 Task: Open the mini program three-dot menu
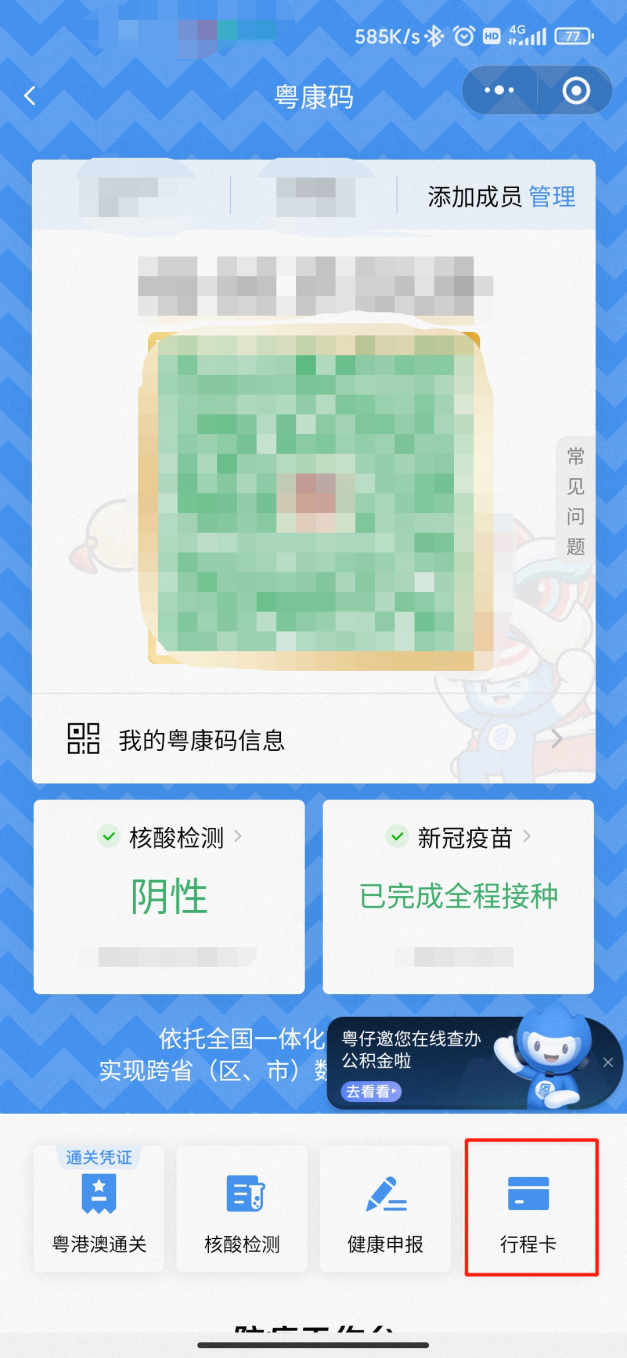(498, 91)
